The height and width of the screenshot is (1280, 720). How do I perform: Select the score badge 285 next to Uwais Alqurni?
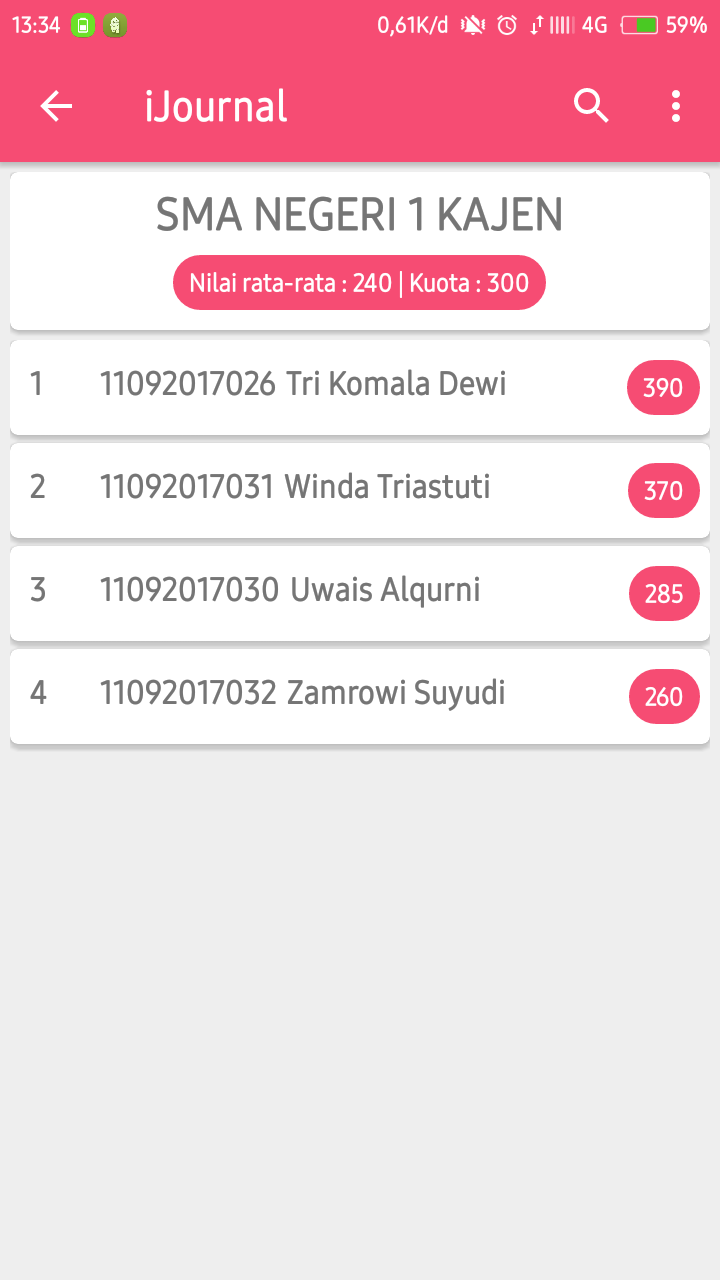point(663,593)
